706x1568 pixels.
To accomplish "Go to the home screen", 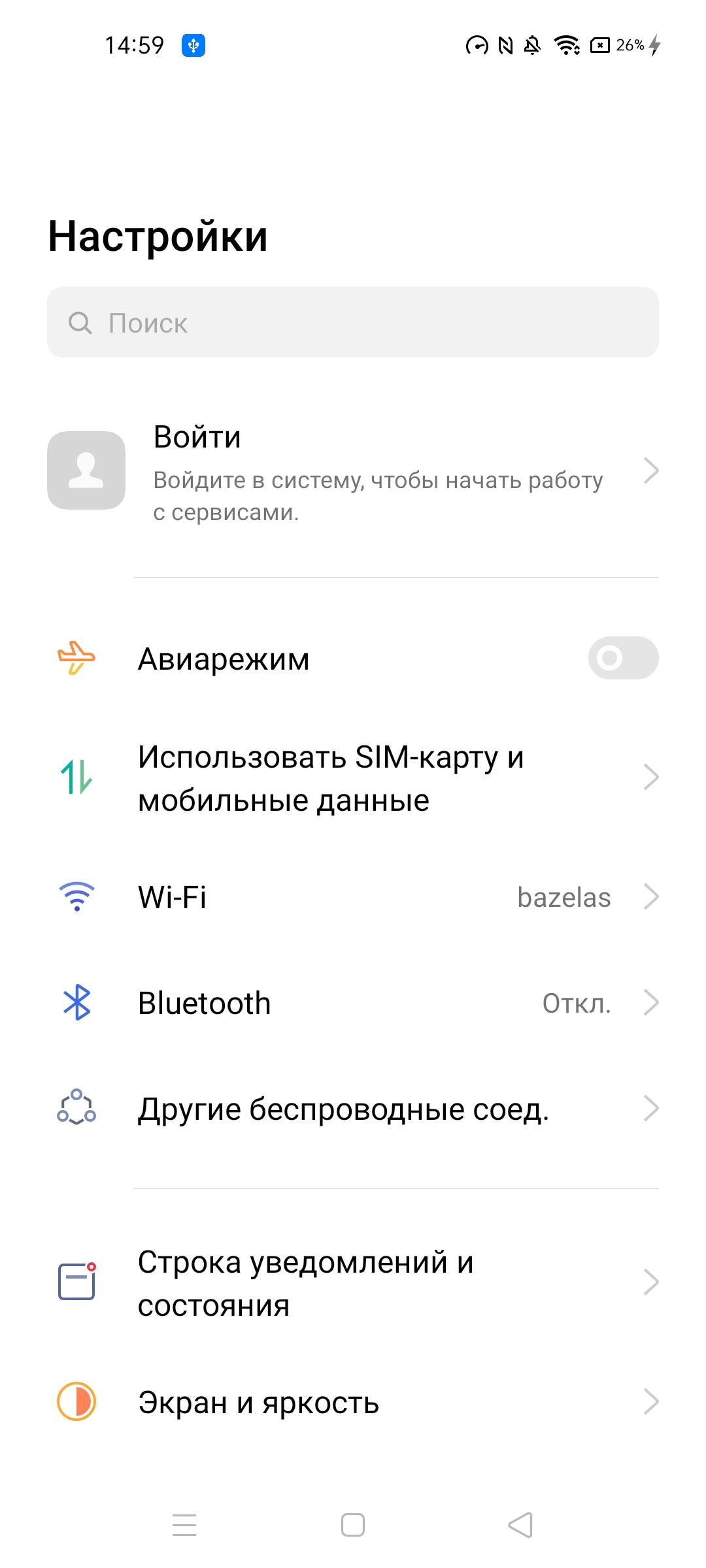I will pos(353,1525).
